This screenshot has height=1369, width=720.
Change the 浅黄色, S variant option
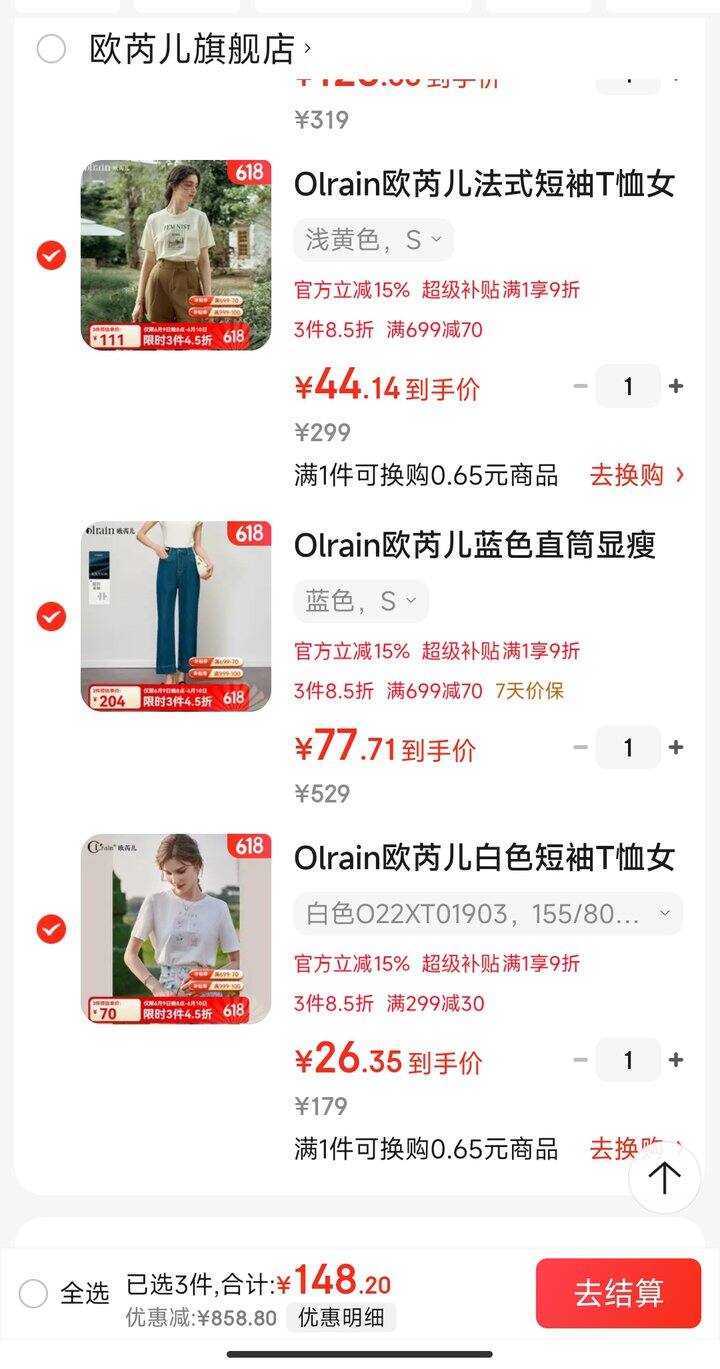(x=374, y=240)
